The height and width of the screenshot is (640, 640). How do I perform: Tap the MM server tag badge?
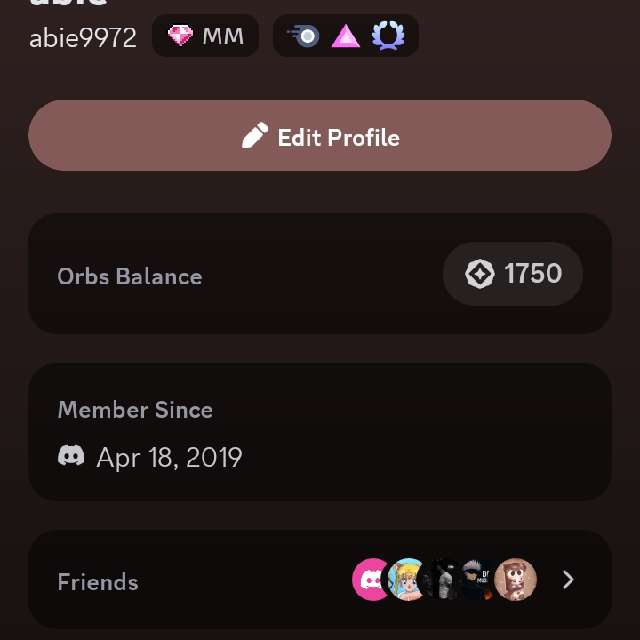tap(206, 37)
